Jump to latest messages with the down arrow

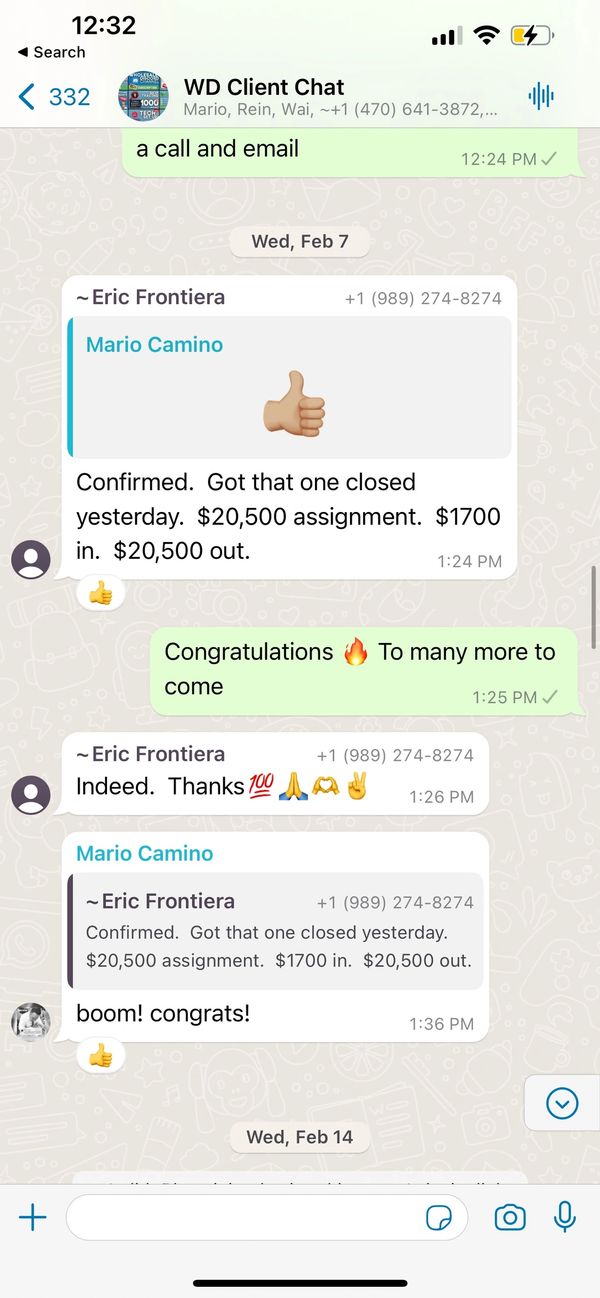pos(562,1103)
